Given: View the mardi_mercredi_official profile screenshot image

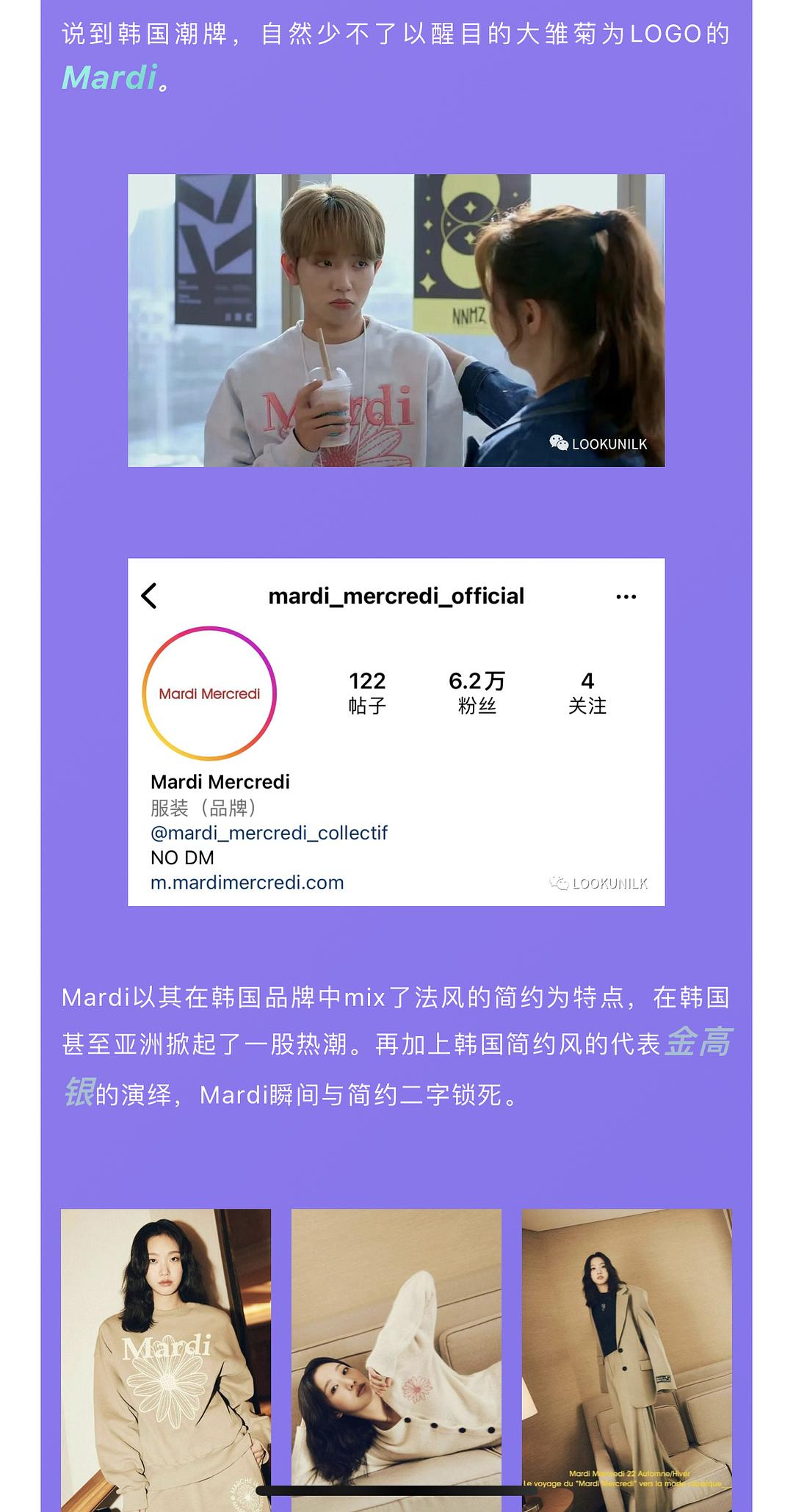Looking at the screenshot, I should tap(396, 731).
